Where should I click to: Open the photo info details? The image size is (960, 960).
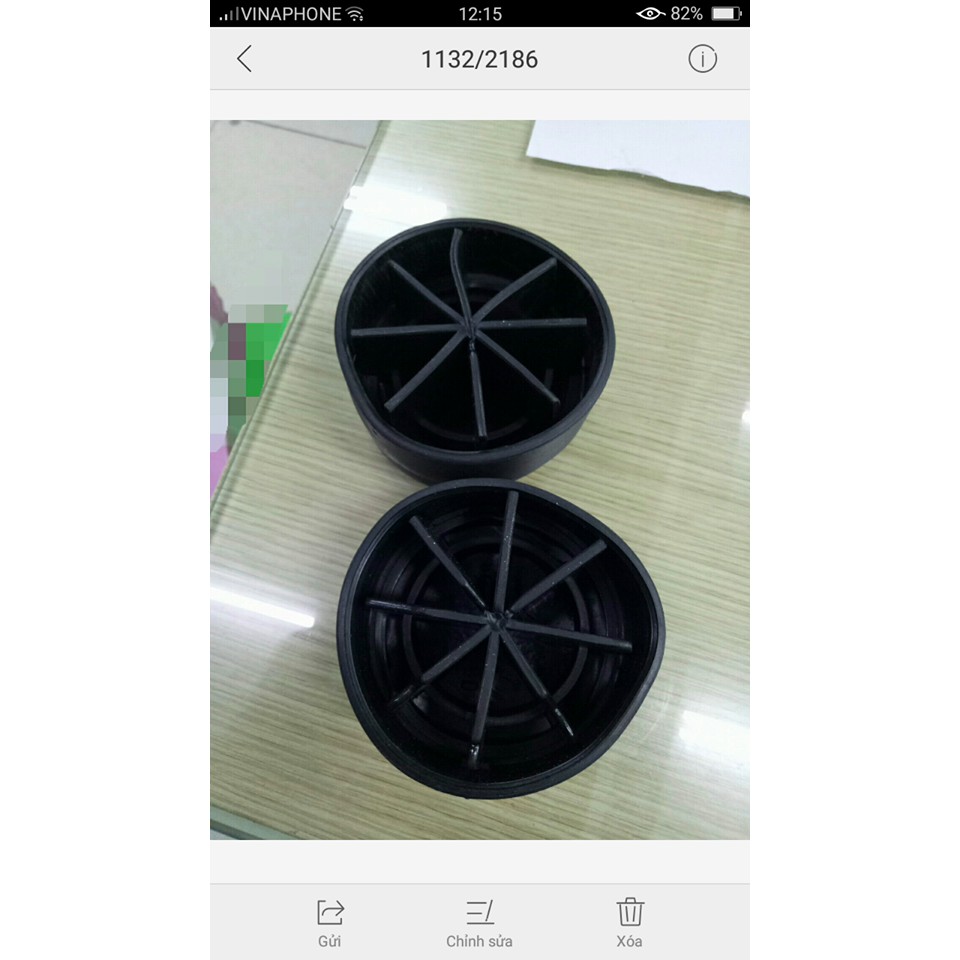[702, 59]
